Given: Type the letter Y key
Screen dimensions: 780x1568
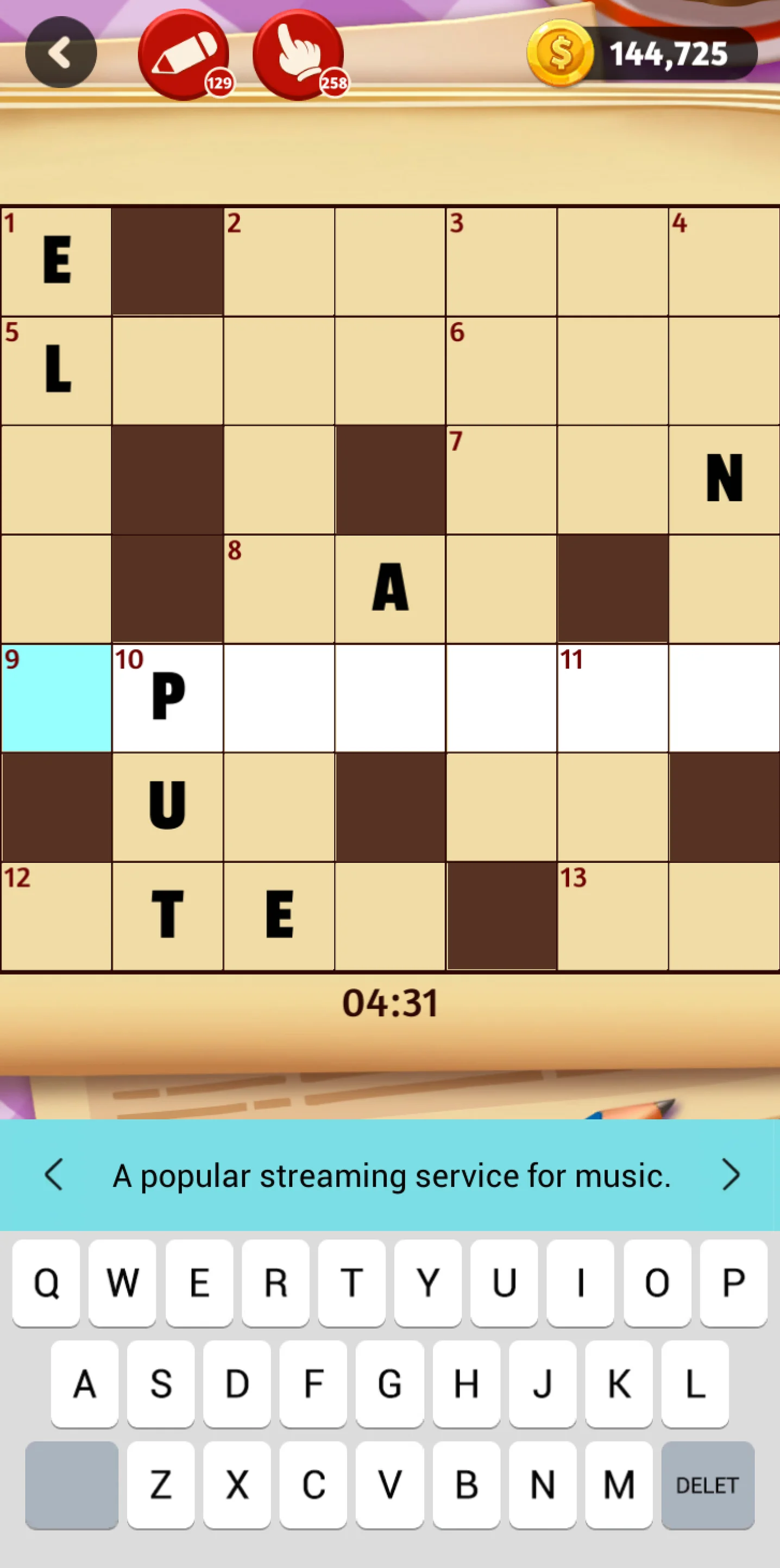Looking at the screenshot, I should click(427, 1282).
